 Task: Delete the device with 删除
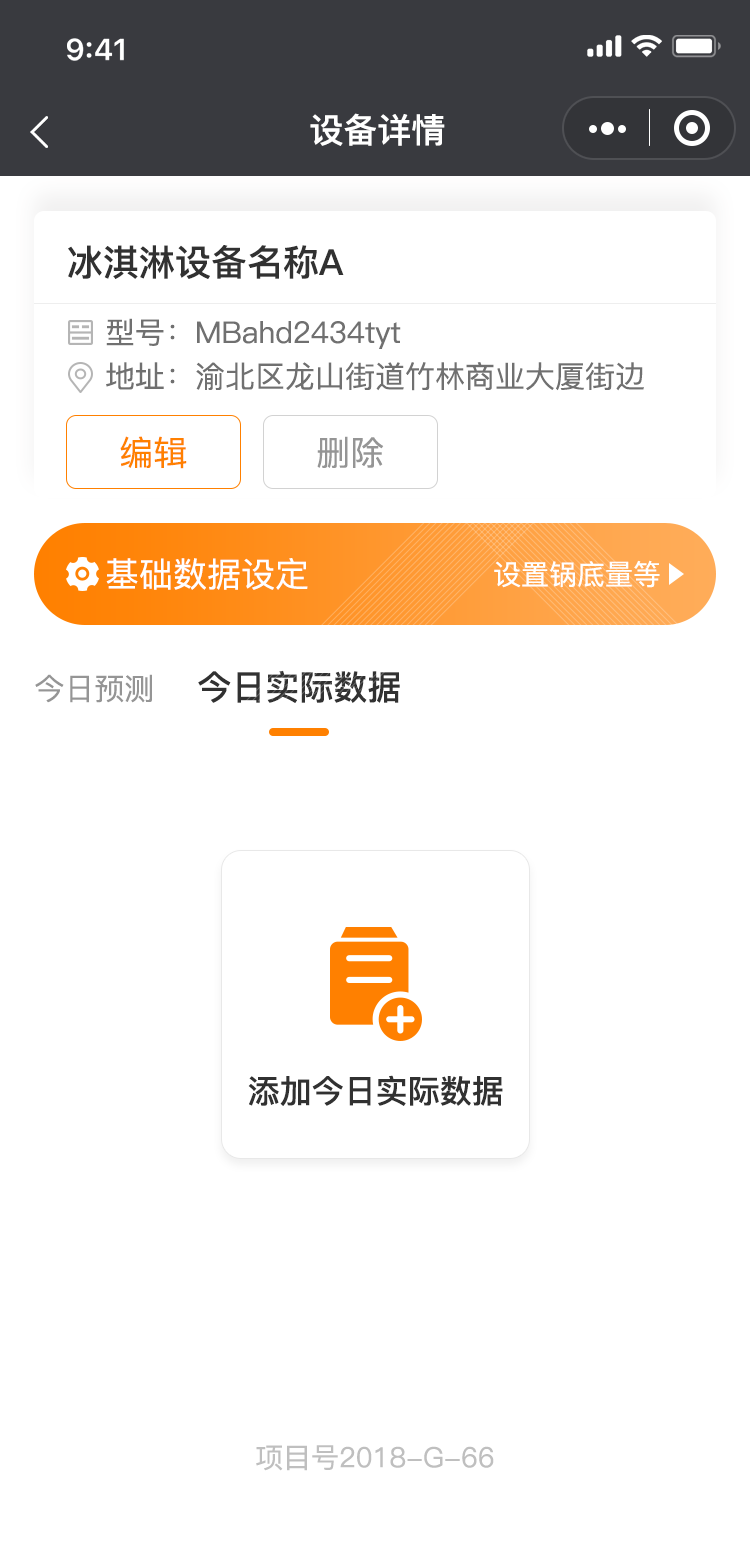[x=350, y=453]
